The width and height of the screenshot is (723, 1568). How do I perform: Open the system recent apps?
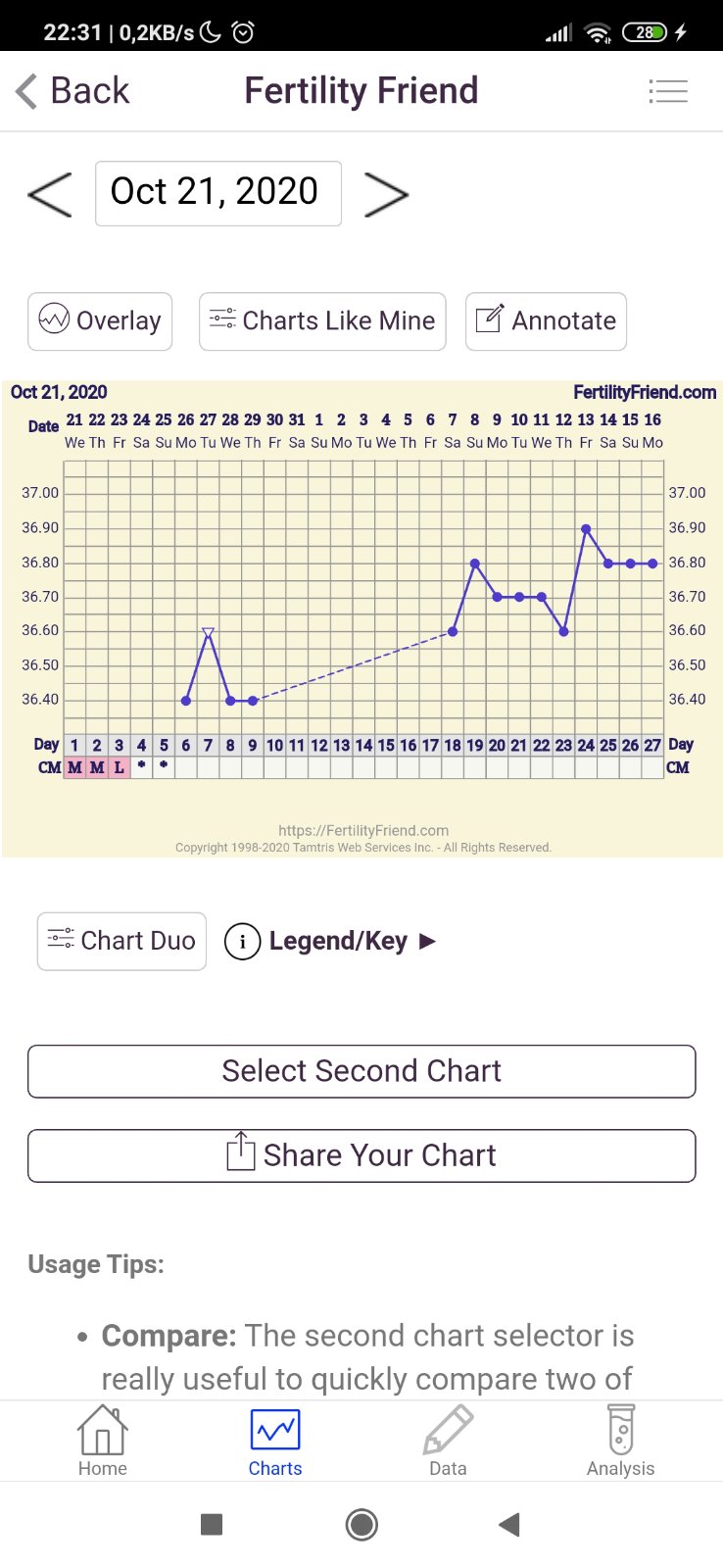[212, 1525]
